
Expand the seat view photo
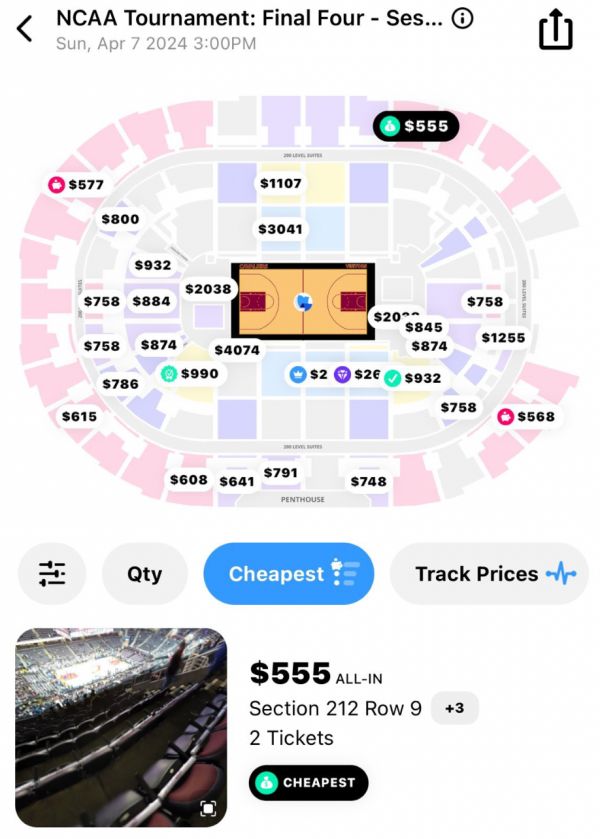[x=207, y=807]
